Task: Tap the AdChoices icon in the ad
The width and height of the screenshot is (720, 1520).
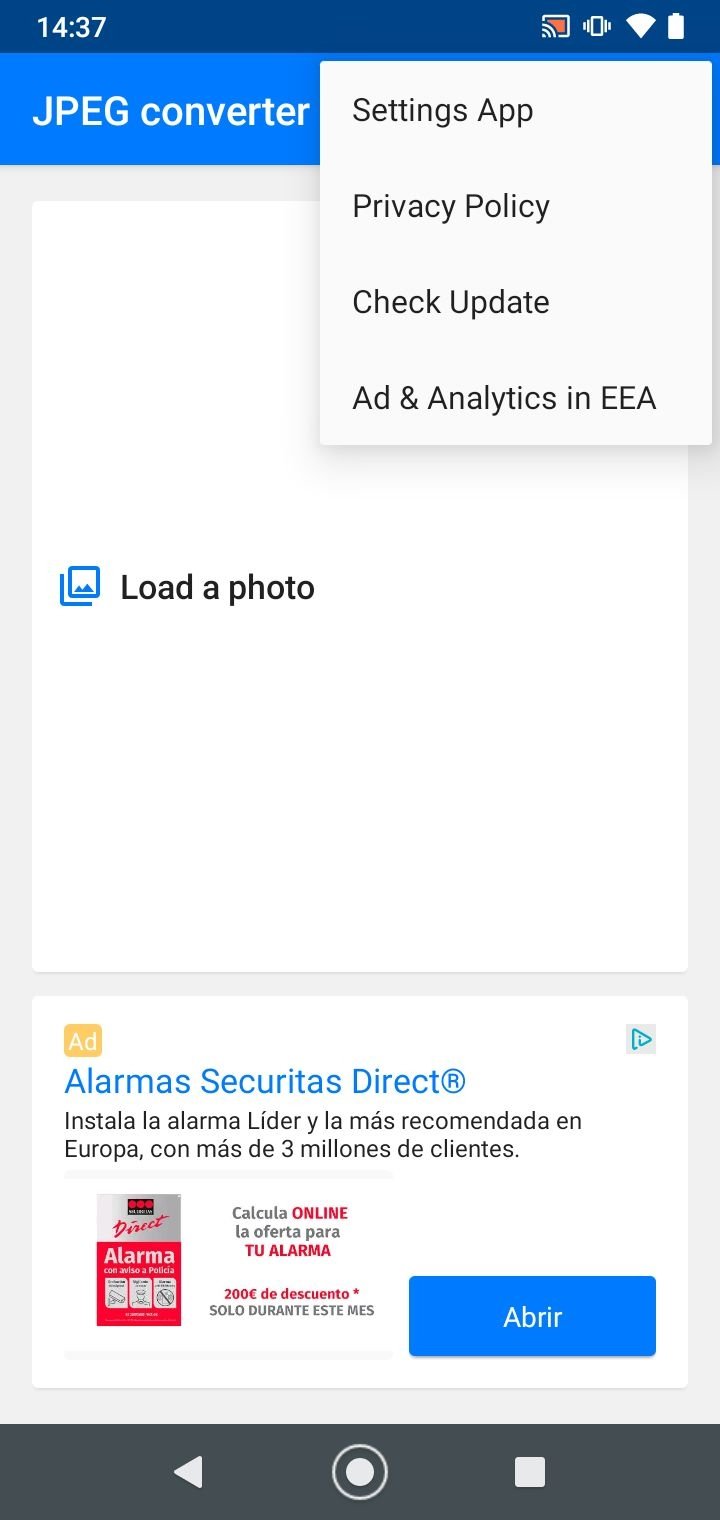Action: coord(641,1040)
